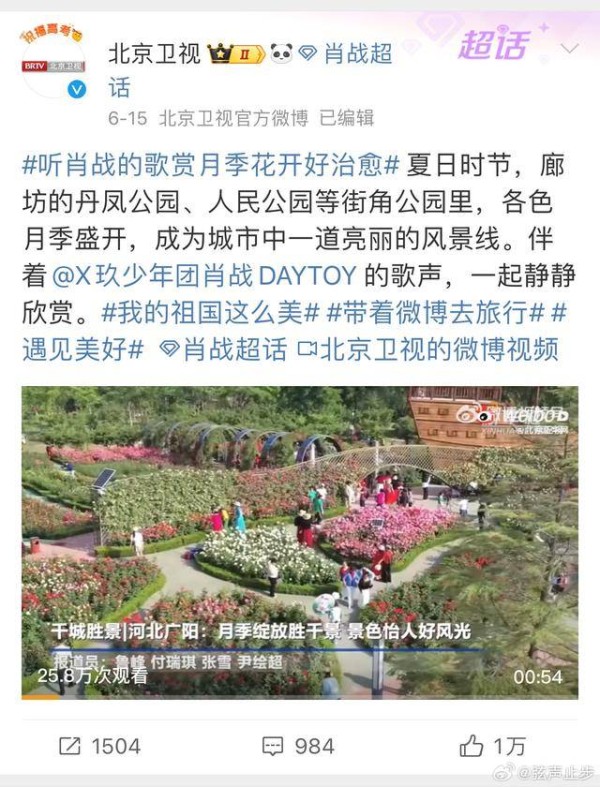The image size is (600, 787).
Task: Open 北京卫视的微博视频 link
Action: click(x=428, y=349)
